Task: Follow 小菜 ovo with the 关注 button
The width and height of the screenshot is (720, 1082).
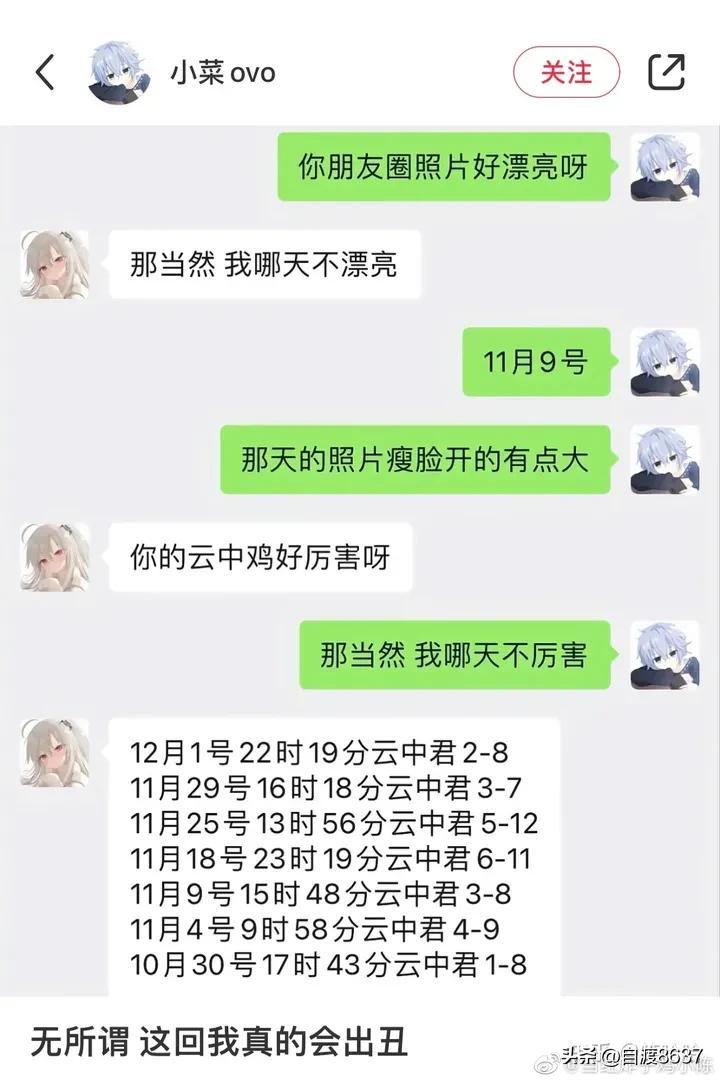Action: [566, 72]
